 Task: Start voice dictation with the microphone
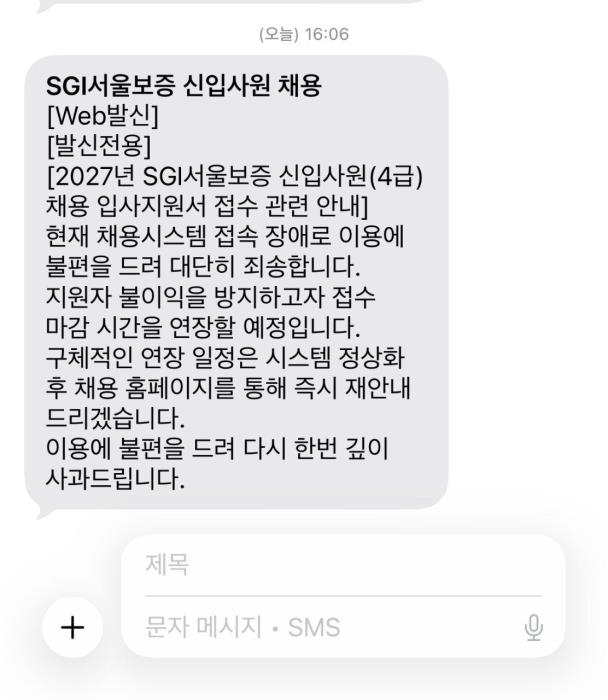point(533,627)
